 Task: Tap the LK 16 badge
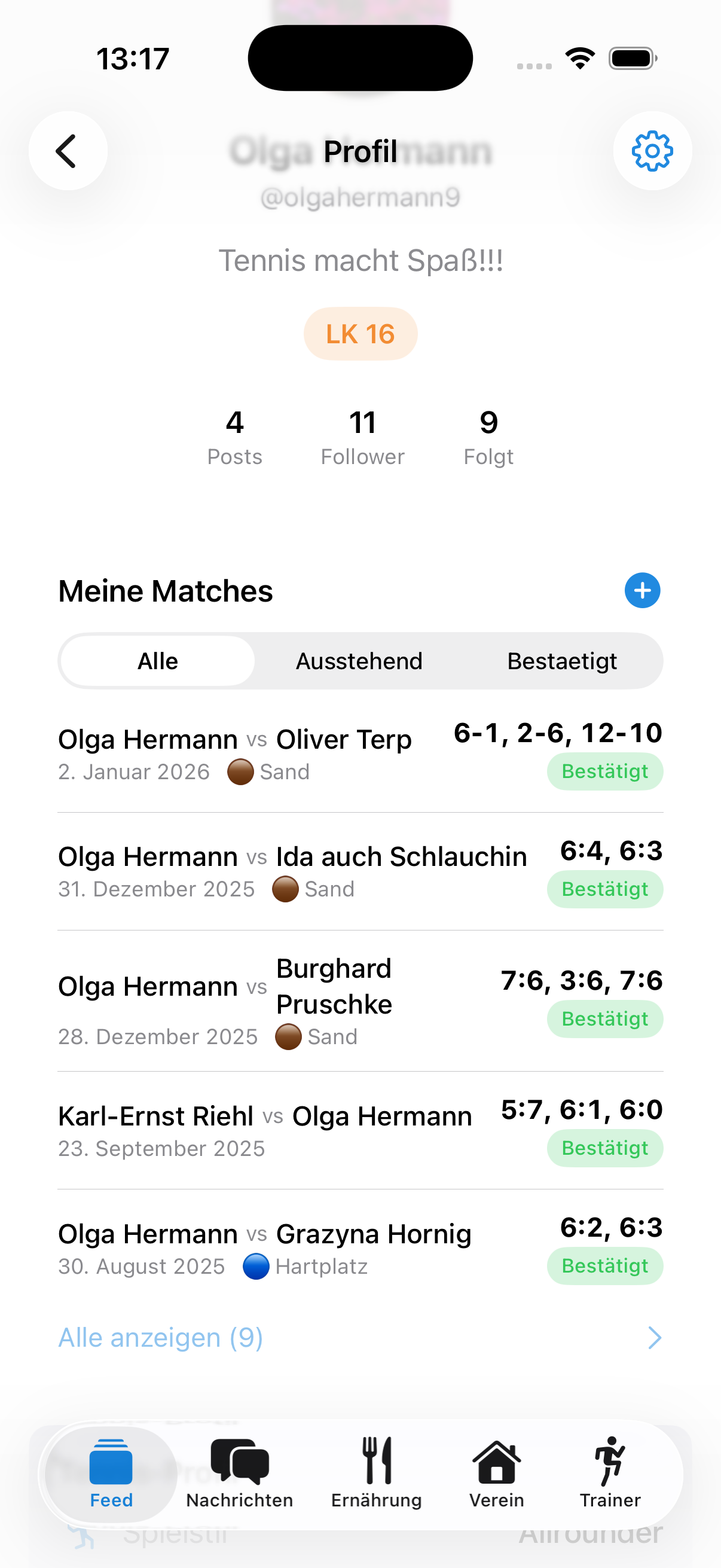(360, 332)
